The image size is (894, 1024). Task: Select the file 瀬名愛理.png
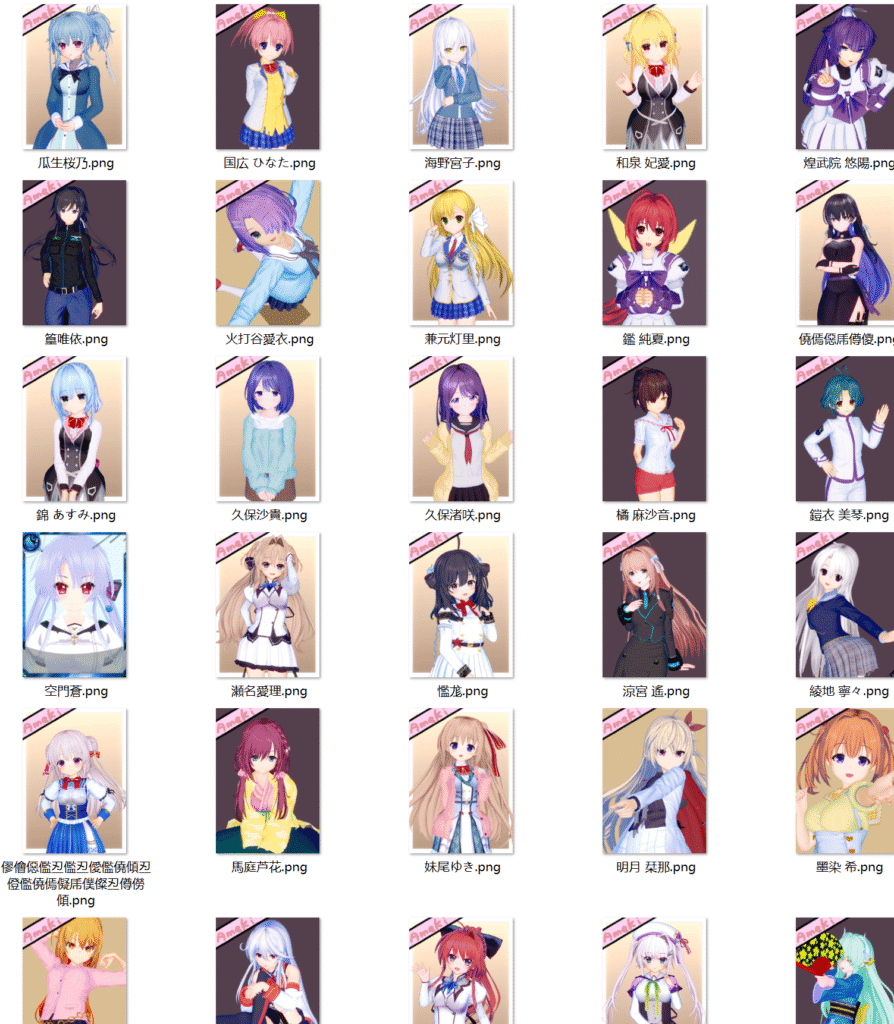coord(267,606)
